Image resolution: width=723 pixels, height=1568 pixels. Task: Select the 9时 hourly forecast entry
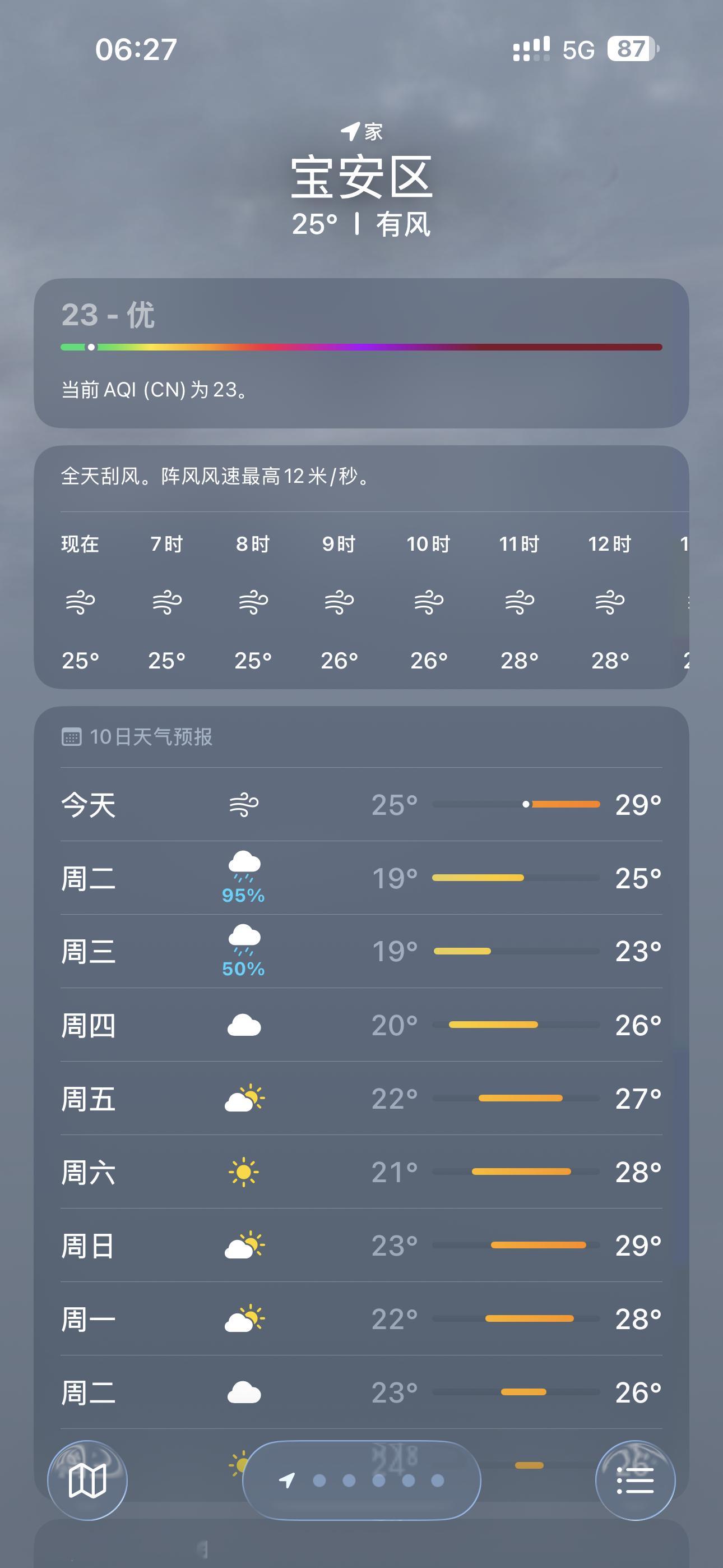coord(339,601)
